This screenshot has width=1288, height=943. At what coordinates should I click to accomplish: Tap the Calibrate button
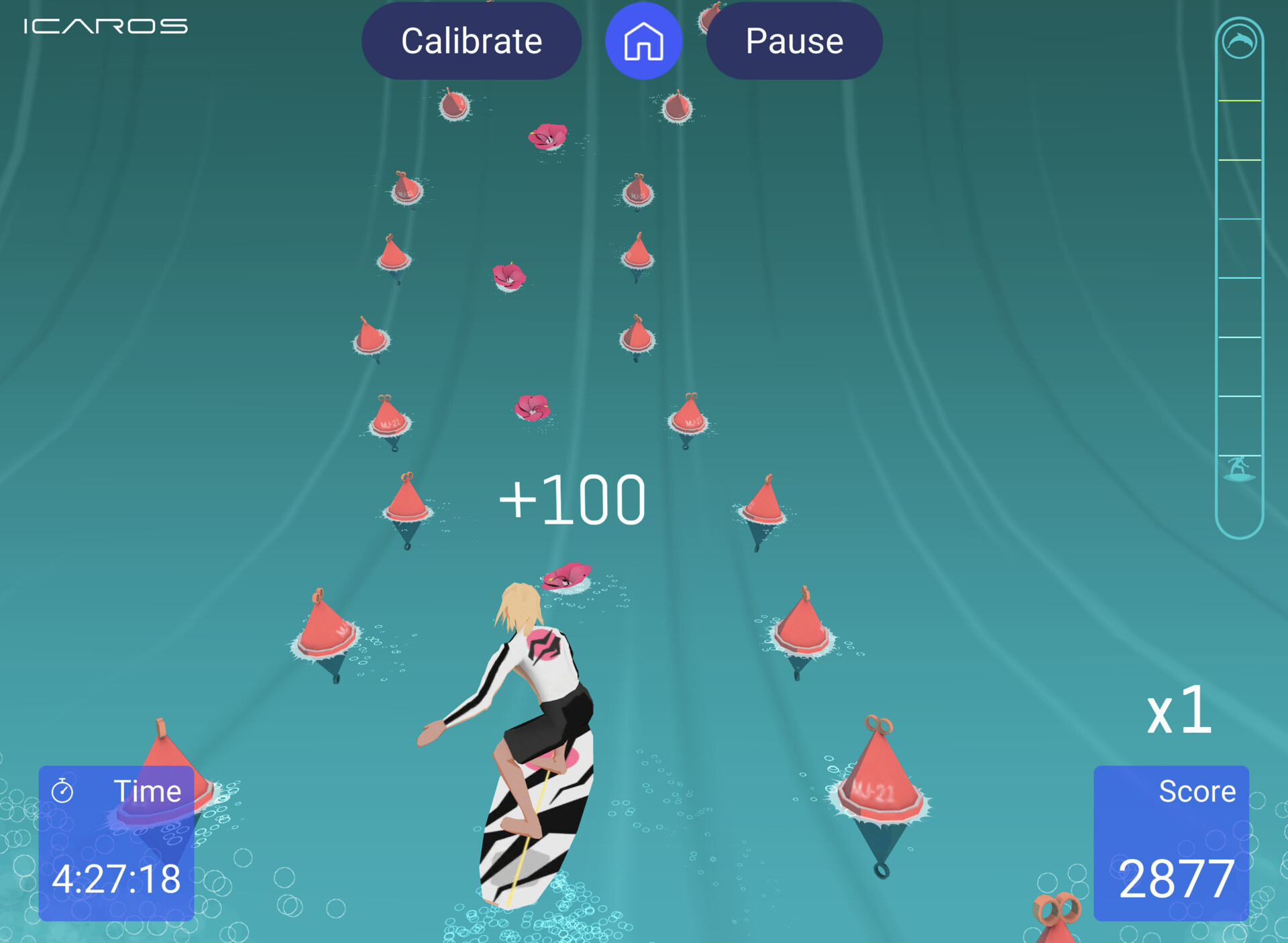(x=471, y=42)
